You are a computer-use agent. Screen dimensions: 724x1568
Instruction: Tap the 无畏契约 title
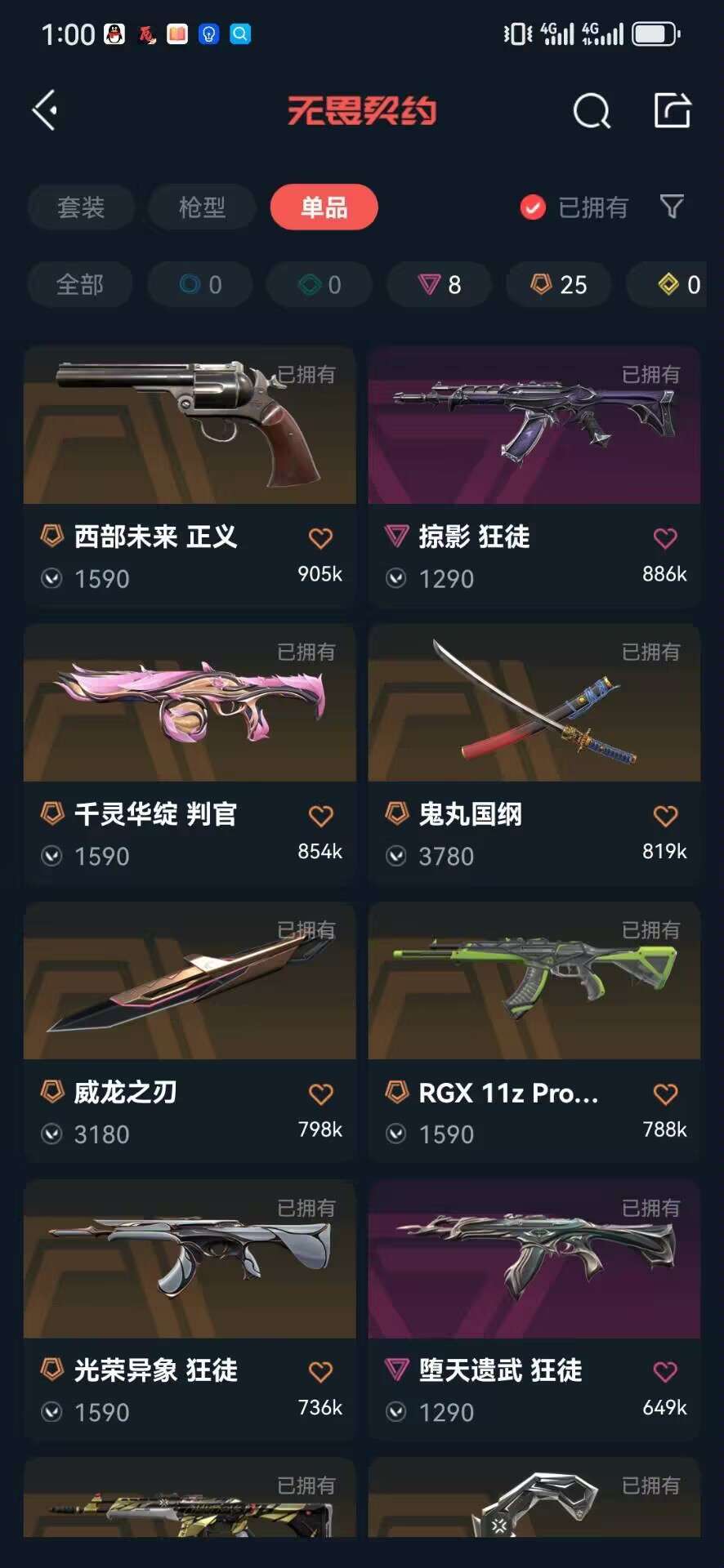click(362, 111)
